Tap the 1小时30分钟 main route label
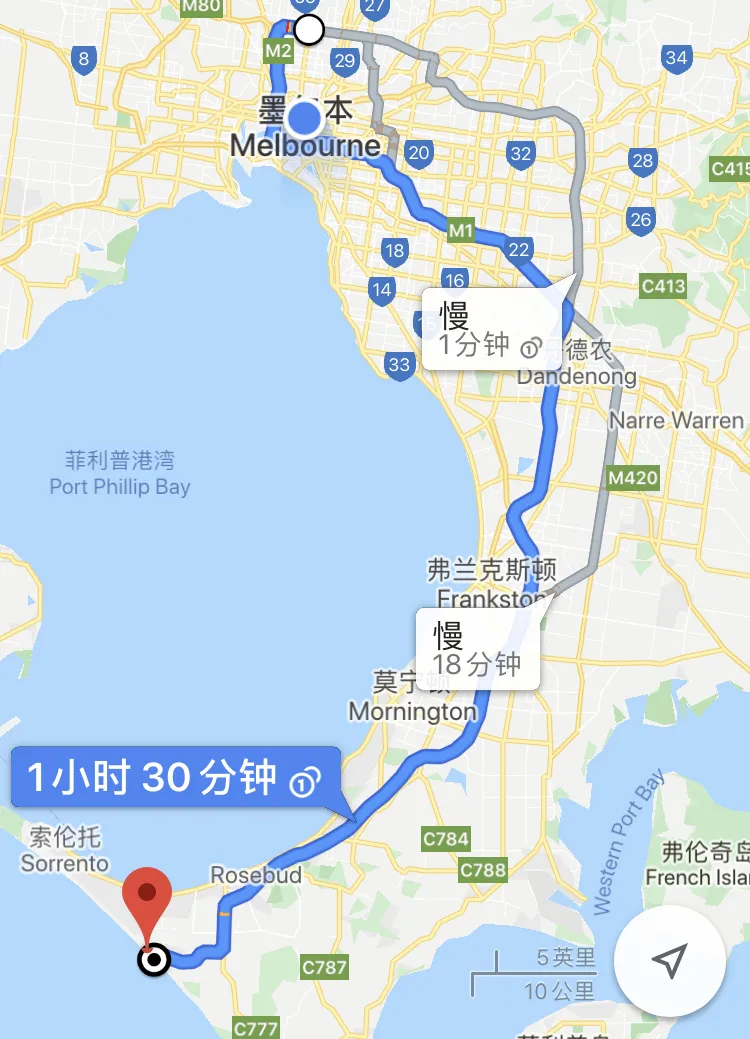This screenshot has height=1039, width=750. click(175, 776)
